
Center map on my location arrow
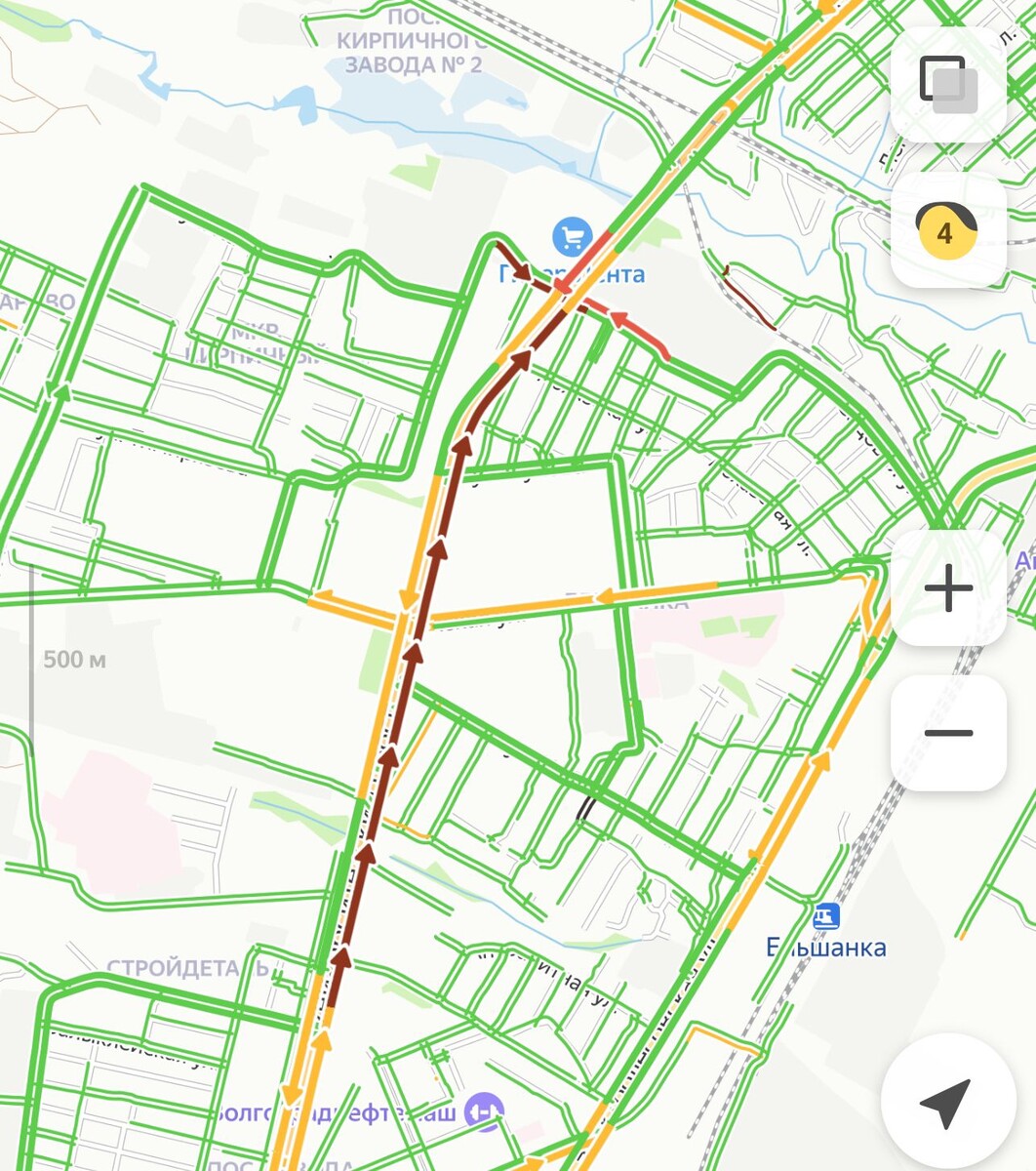944,1102
